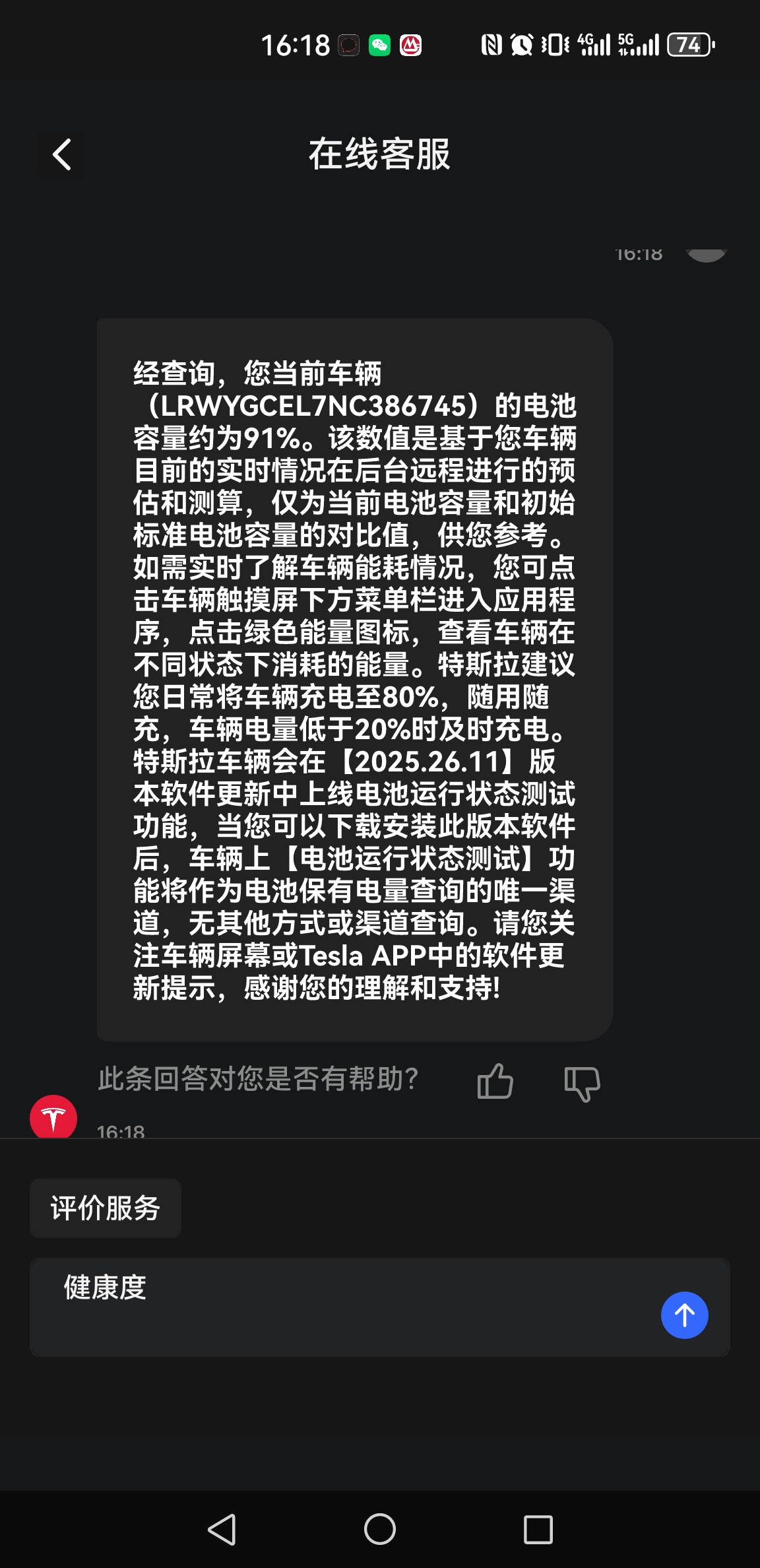
Task: Open recent apps from the navigation bar
Action: pyautogui.click(x=538, y=1529)
